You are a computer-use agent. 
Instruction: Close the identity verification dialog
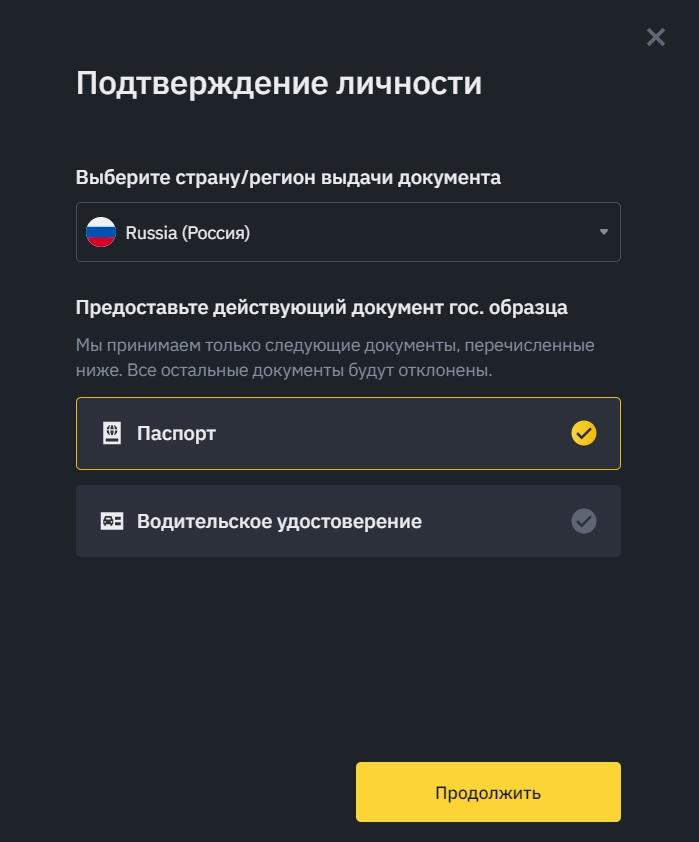click(x=656, y=38)
